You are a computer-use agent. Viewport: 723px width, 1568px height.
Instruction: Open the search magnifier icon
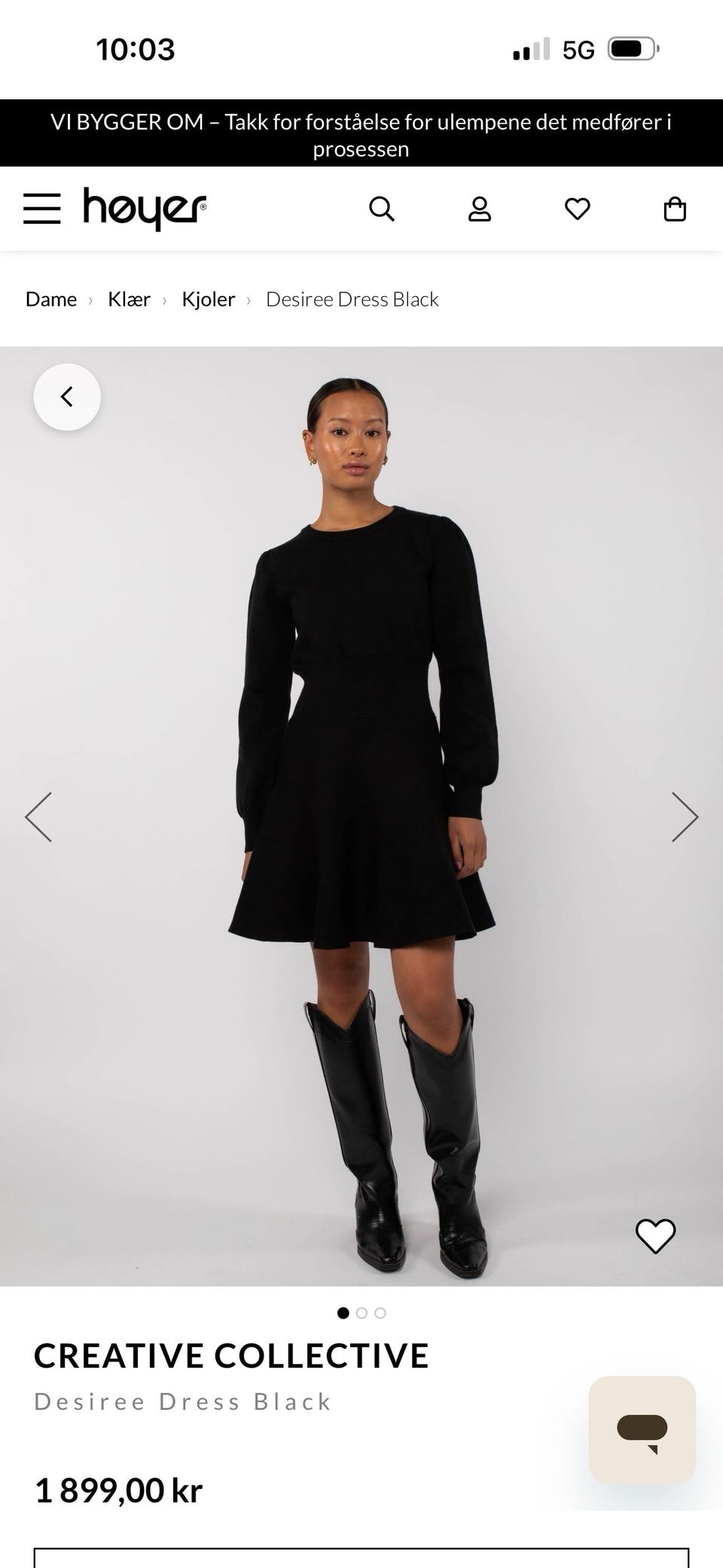tap(382, 209)
